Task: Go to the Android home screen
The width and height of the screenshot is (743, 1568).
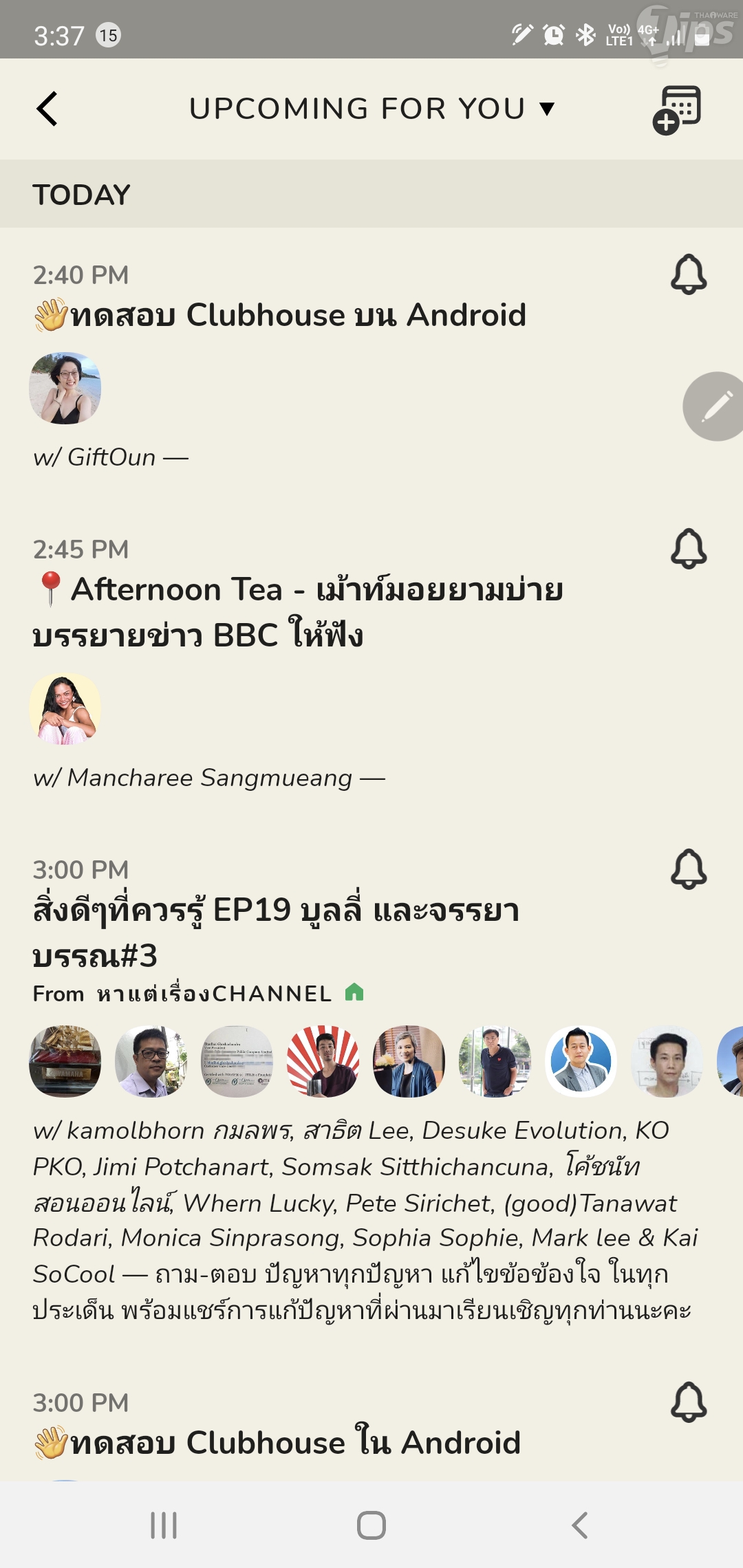Action: pos(371,1525)
